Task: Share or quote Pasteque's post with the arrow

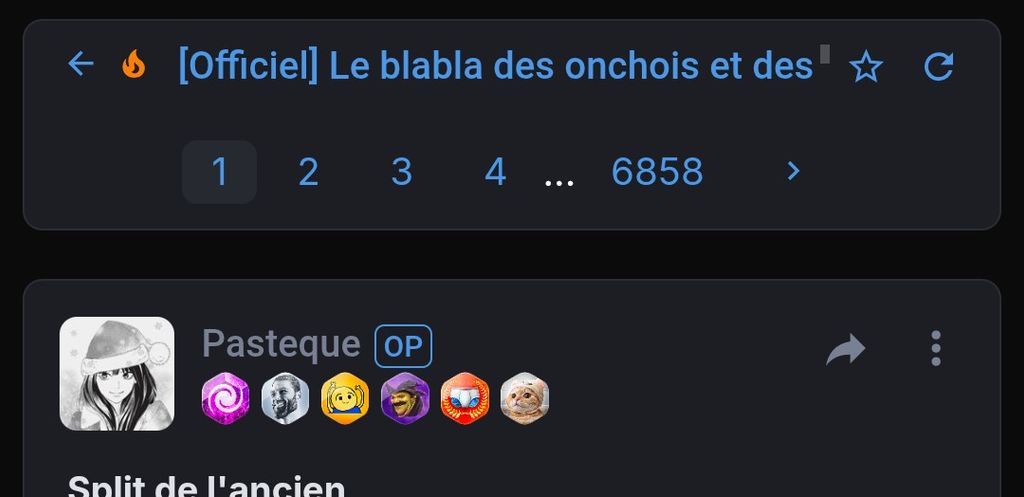Action: tap(846, 349)
